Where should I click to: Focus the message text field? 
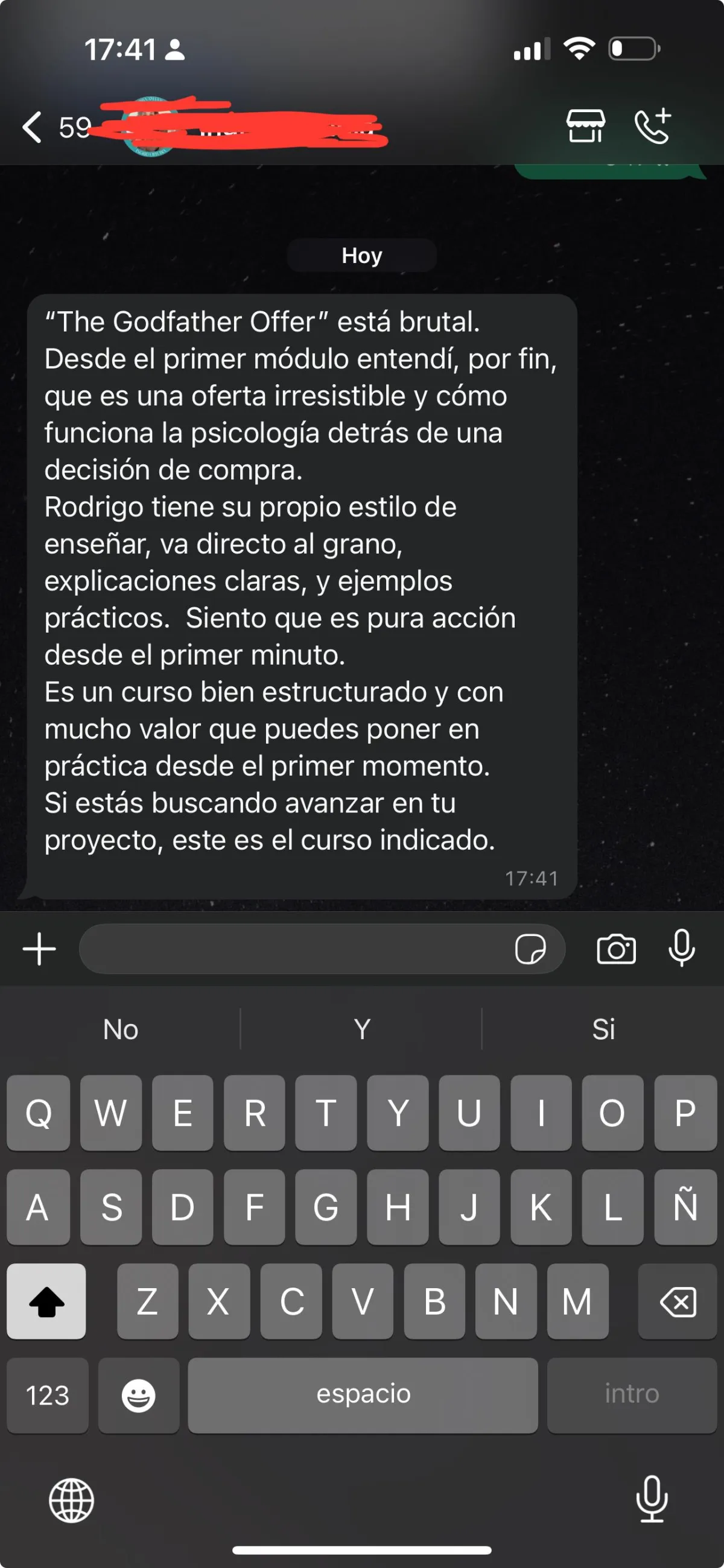pyautogui.click(x=292, y=949)
